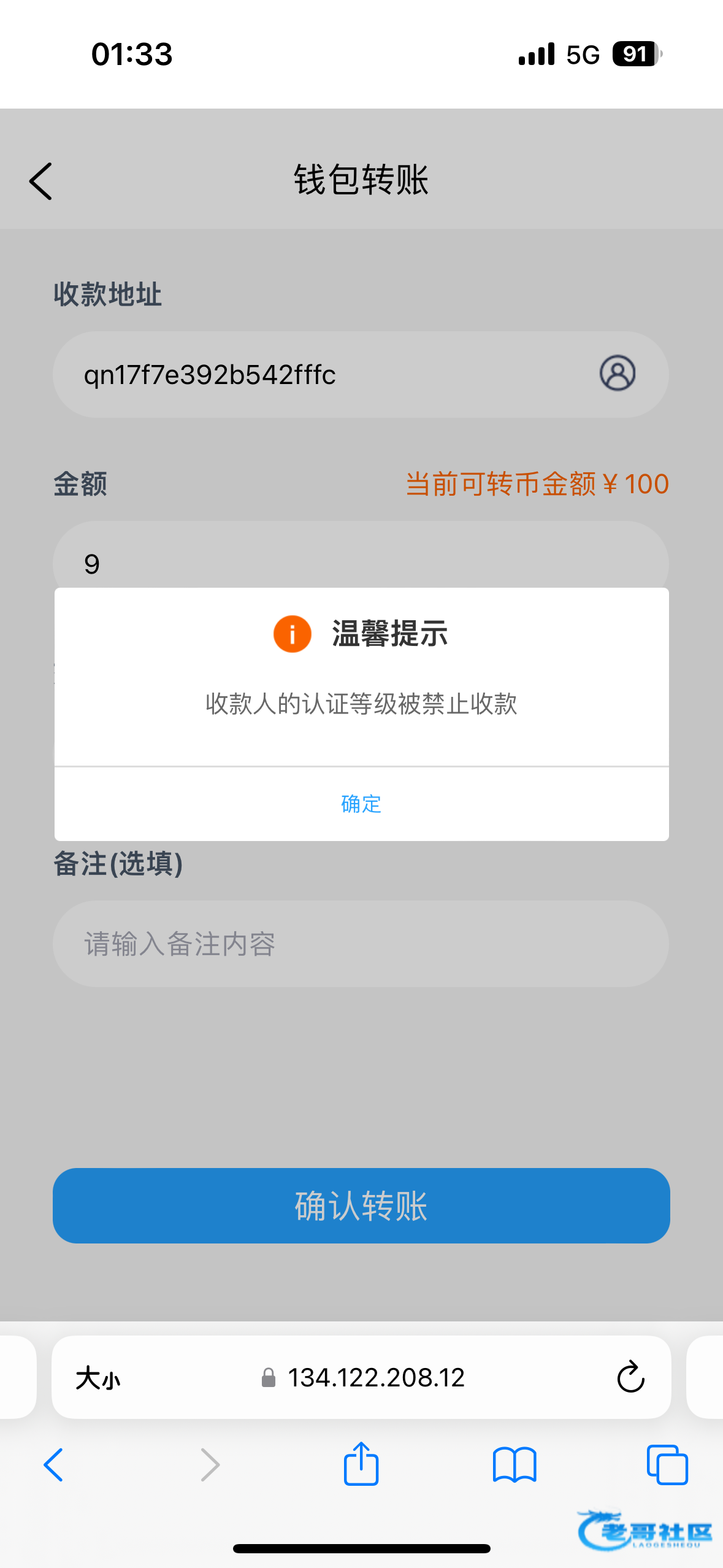Go back from 钱包转账 page

click(41, 181)
